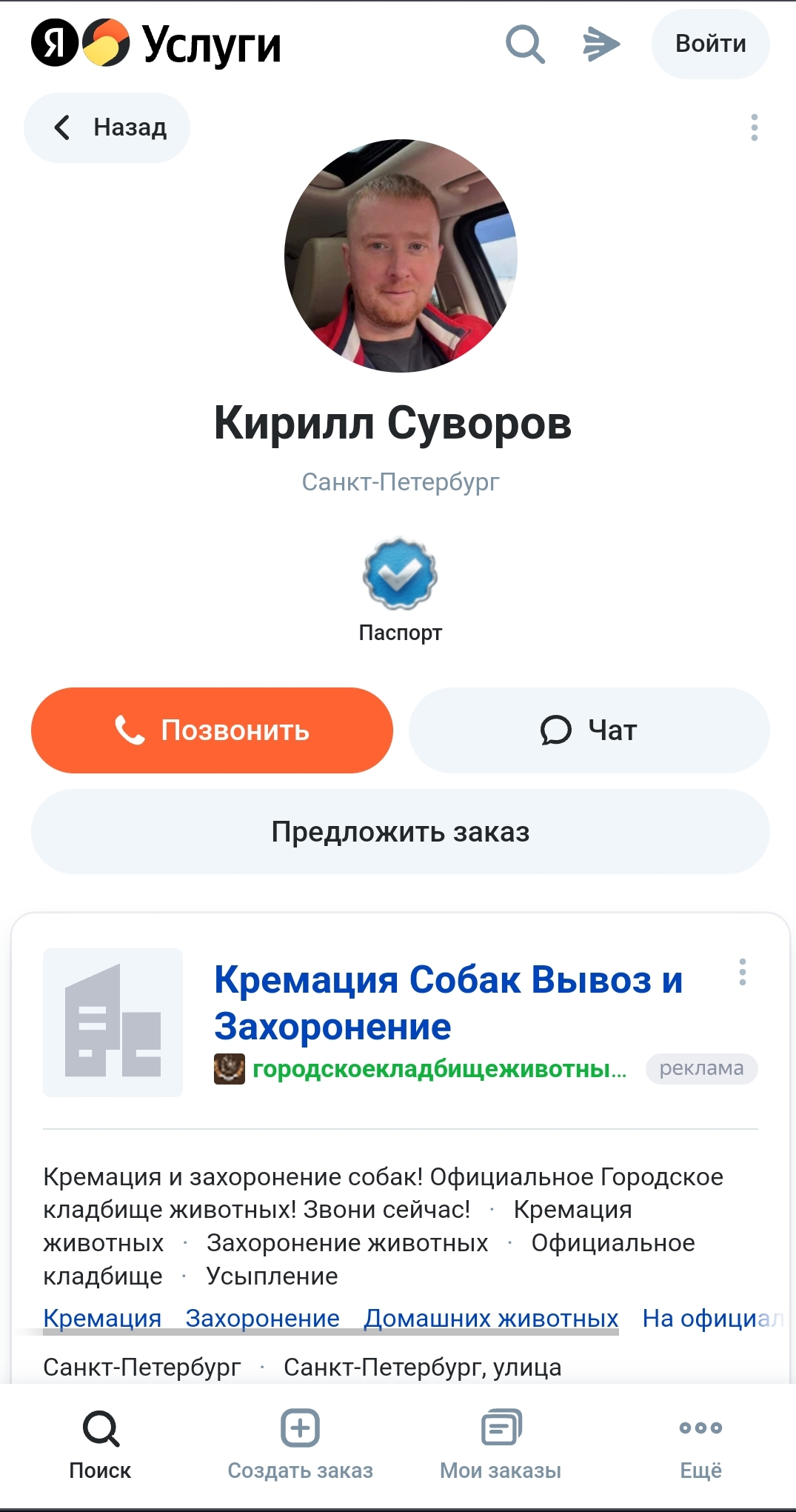Call the specialist with Позвонить
Viewport: 796px width, 1512px height.
click(x=212, y=730)
